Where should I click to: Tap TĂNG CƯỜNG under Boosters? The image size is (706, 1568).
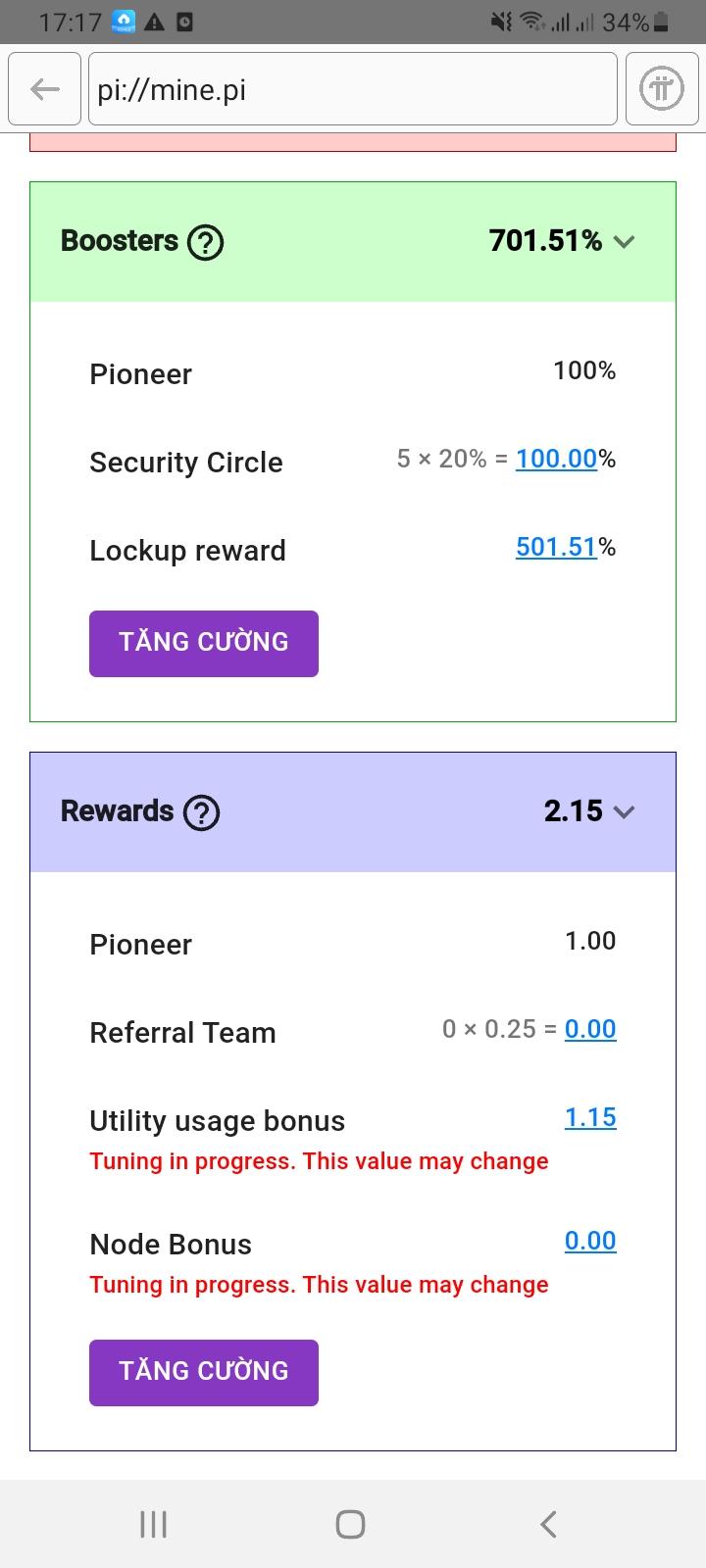pos(204,643)
